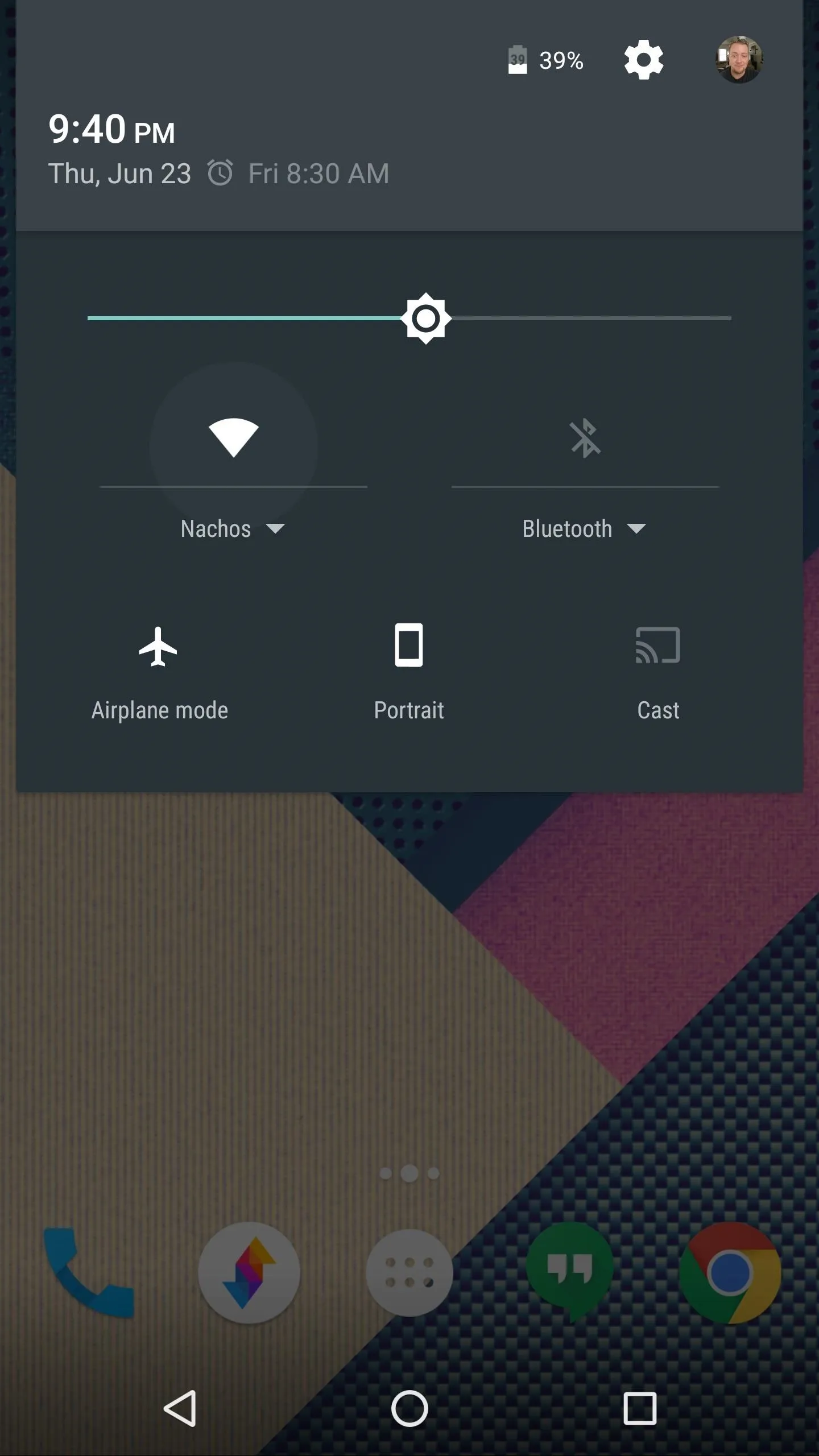819x1456 pixels.
Task: Enable Airplane mode
Action: pos(159,674)
